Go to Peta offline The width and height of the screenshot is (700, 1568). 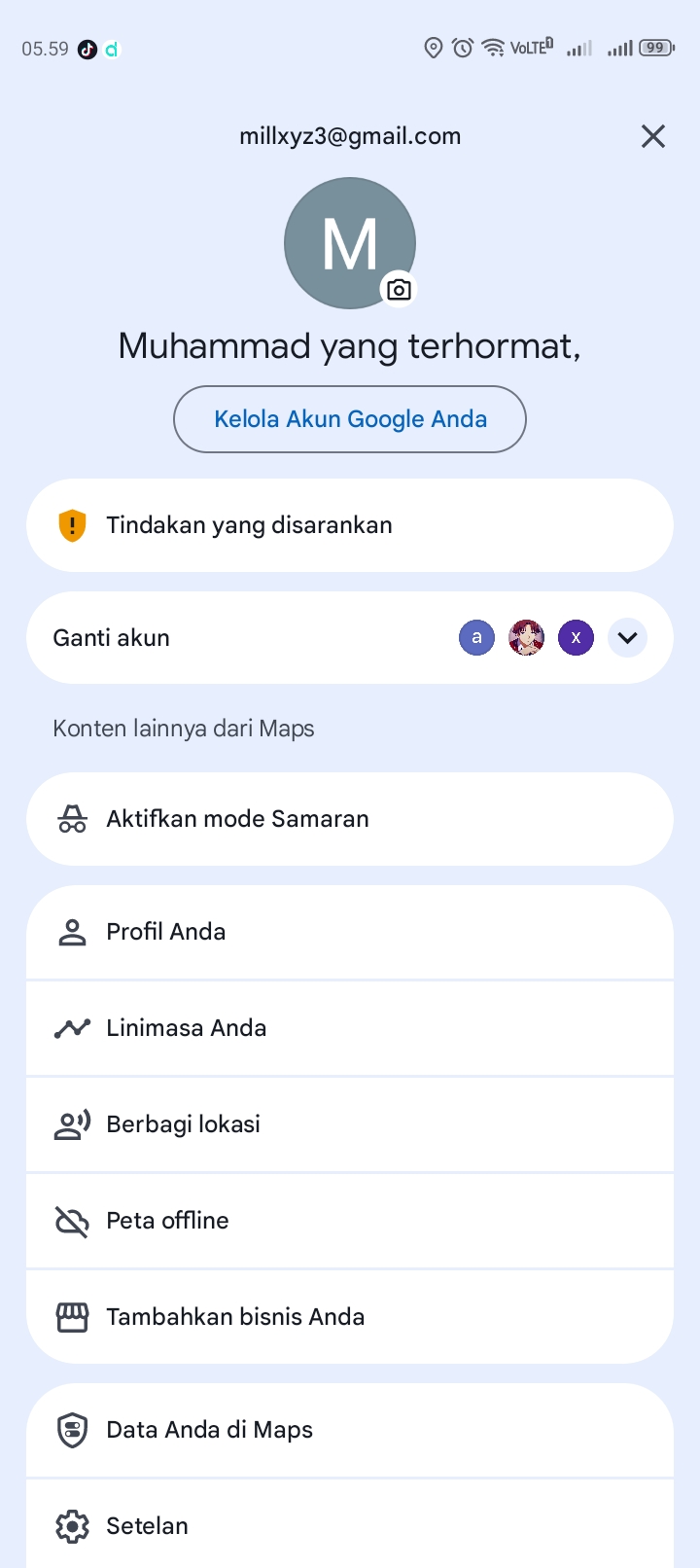point(350,1221)
